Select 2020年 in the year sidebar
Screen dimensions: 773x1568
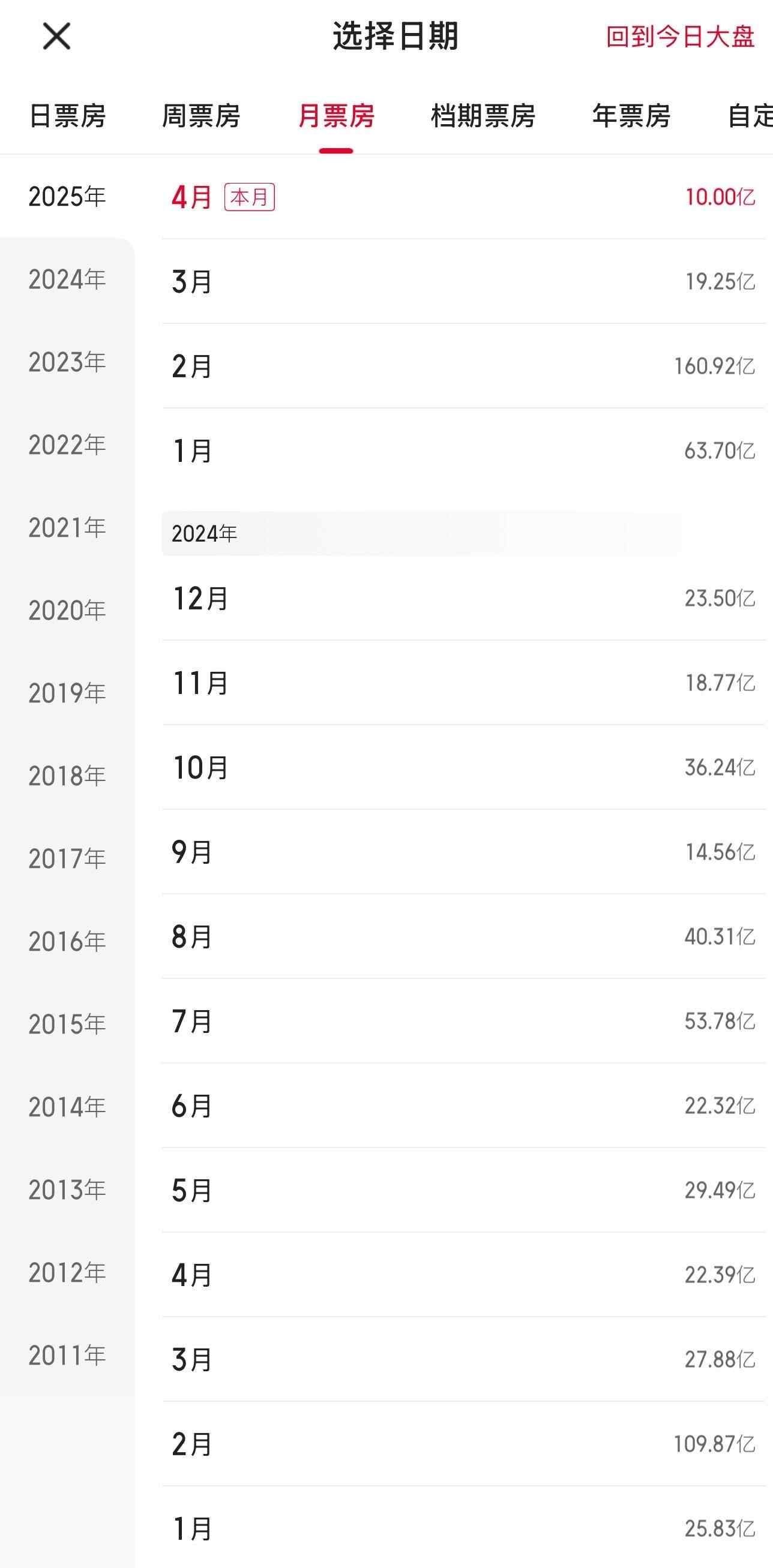[67, 610]
